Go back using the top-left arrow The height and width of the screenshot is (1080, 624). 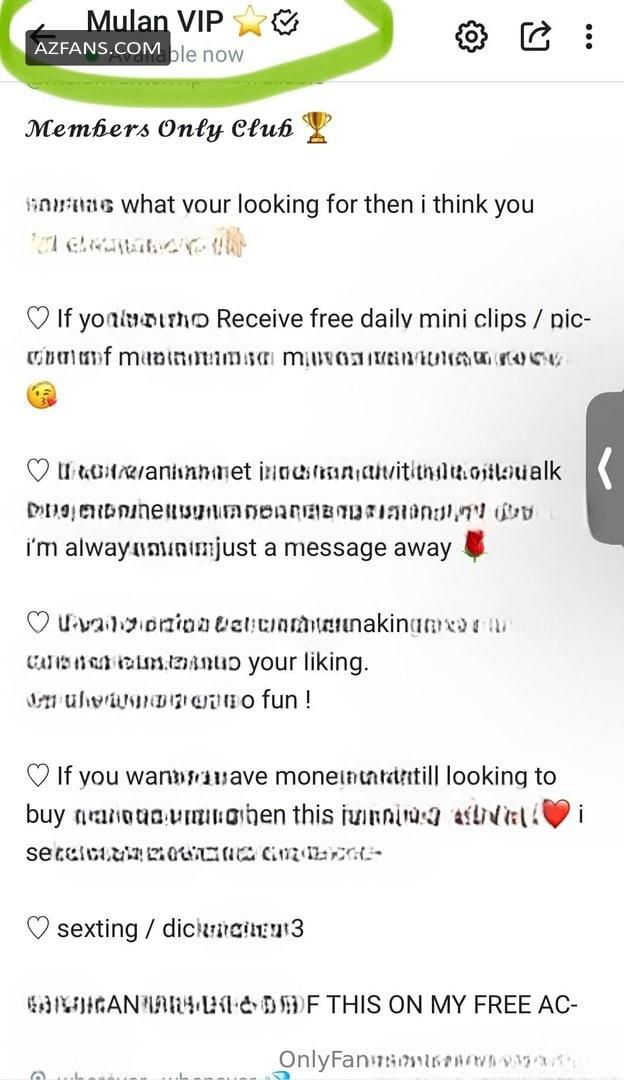(x=43, y=34)
